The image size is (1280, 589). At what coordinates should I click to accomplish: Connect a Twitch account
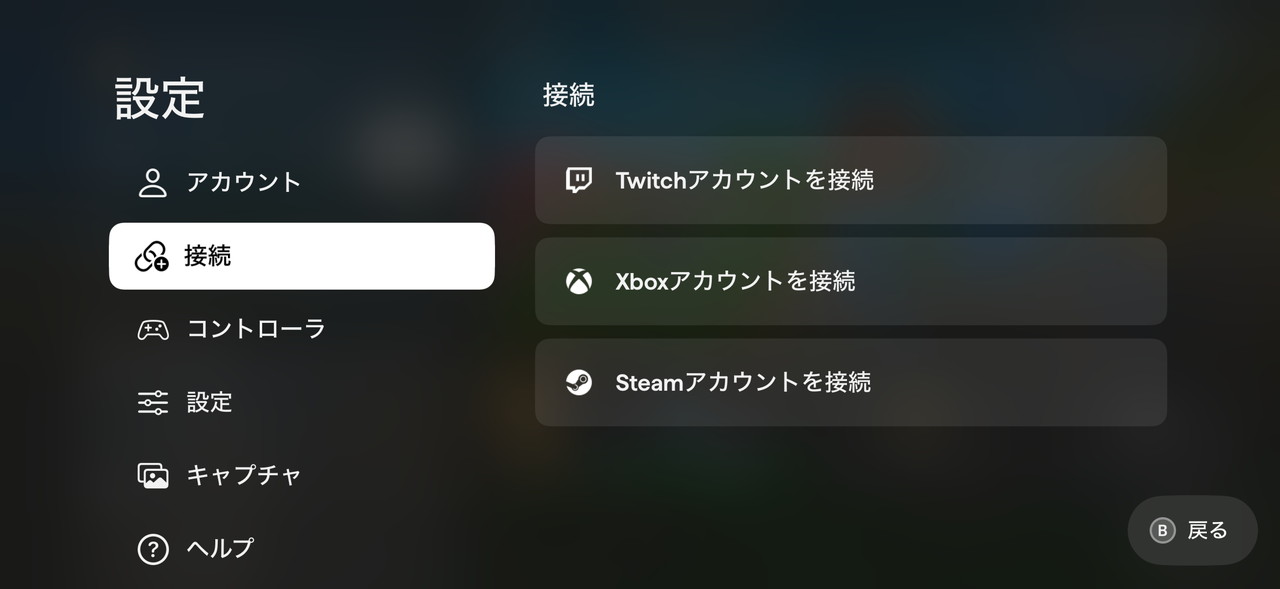coord(850,180)
